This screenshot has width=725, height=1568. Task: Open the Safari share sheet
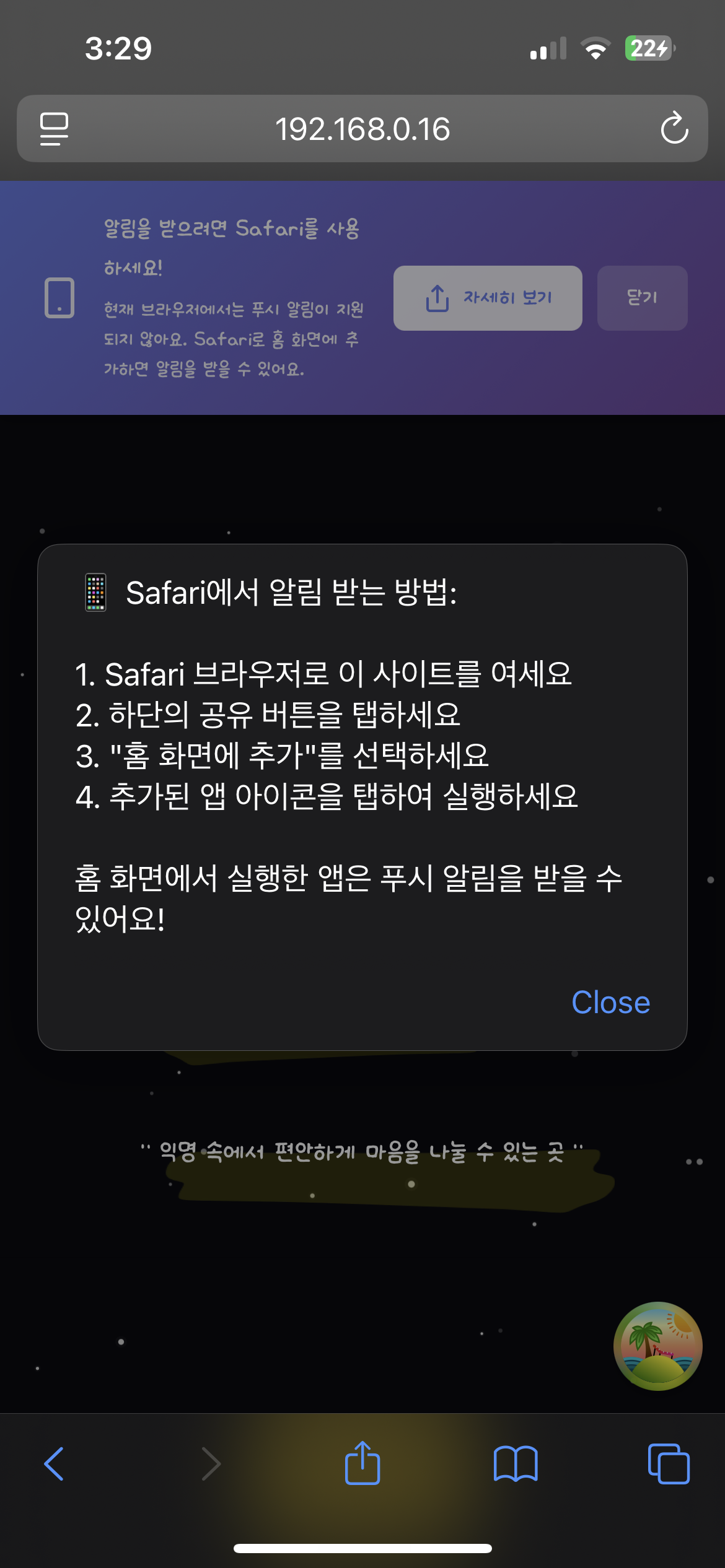(x=362, y=1463)
